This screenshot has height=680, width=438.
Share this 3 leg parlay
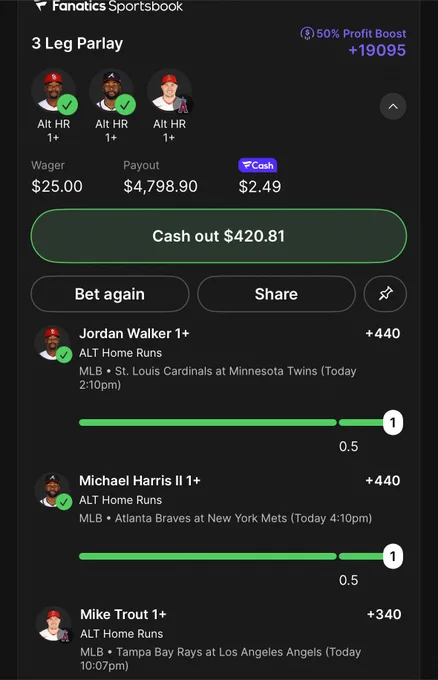(276, 294)
